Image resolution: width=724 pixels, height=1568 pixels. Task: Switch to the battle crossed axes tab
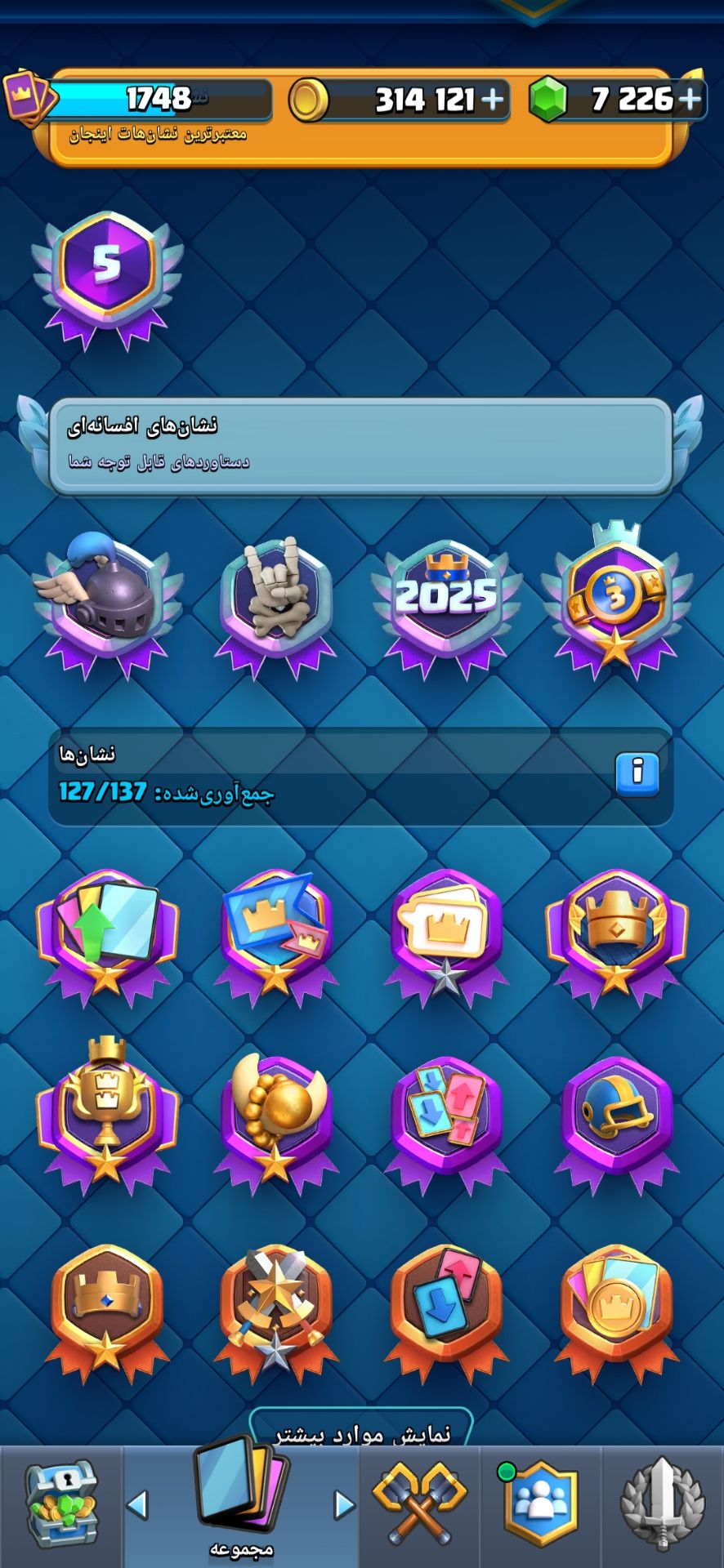420,1506
